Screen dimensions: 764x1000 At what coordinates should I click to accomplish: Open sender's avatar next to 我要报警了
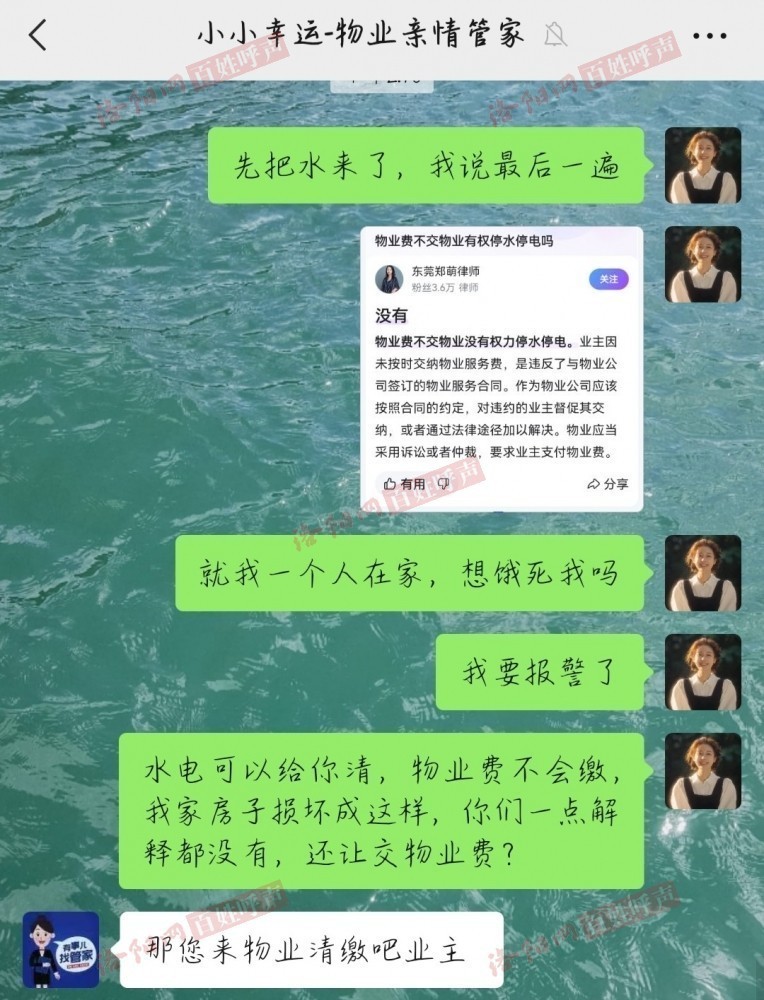(x=703, y=672)
